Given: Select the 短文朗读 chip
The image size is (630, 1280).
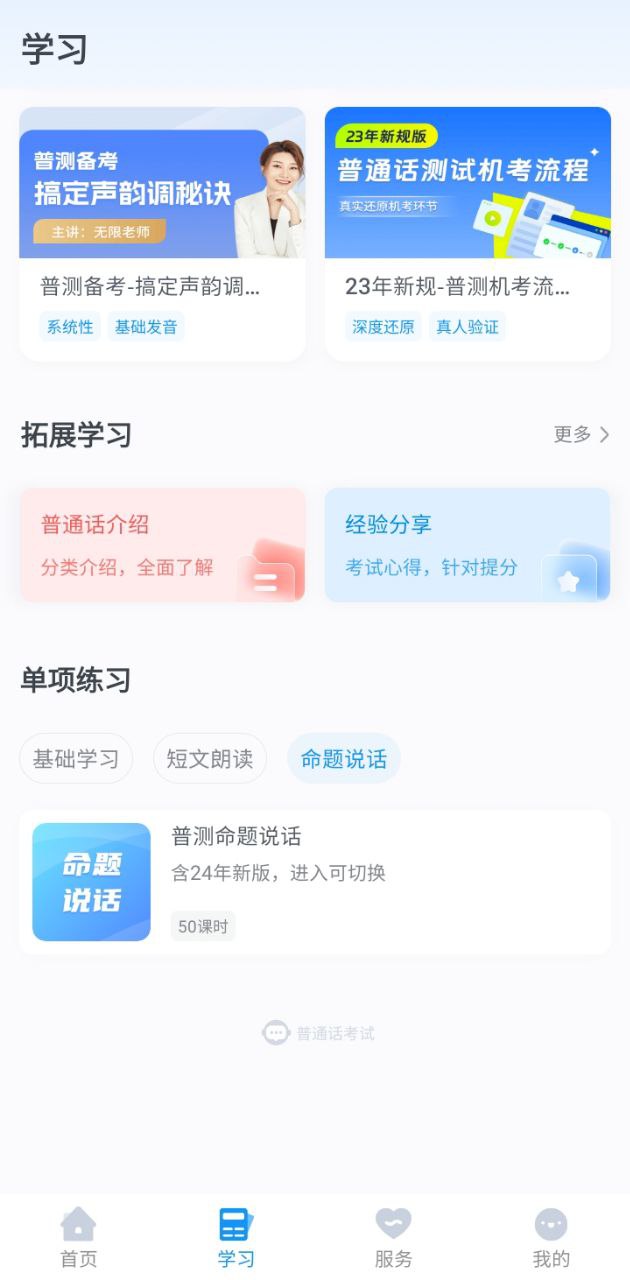Looking at the screenshot, I should pos(210,758).
